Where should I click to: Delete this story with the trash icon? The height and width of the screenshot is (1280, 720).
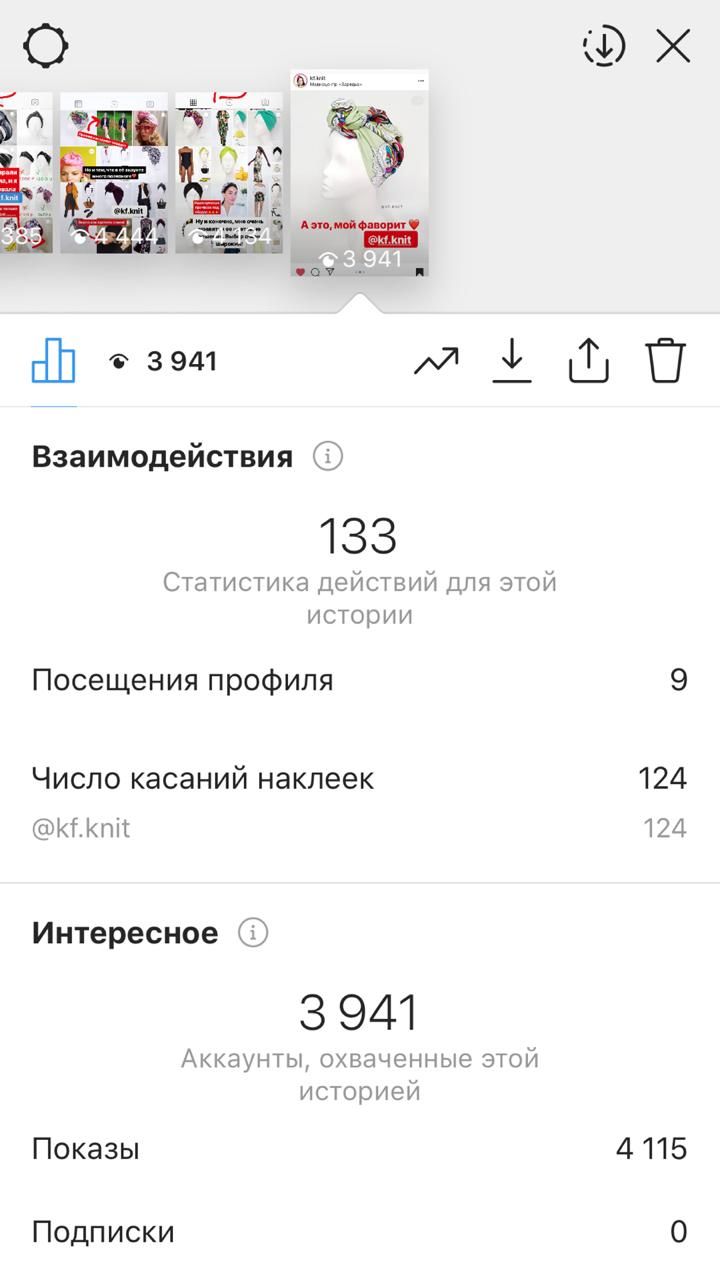tap(665, 360)
